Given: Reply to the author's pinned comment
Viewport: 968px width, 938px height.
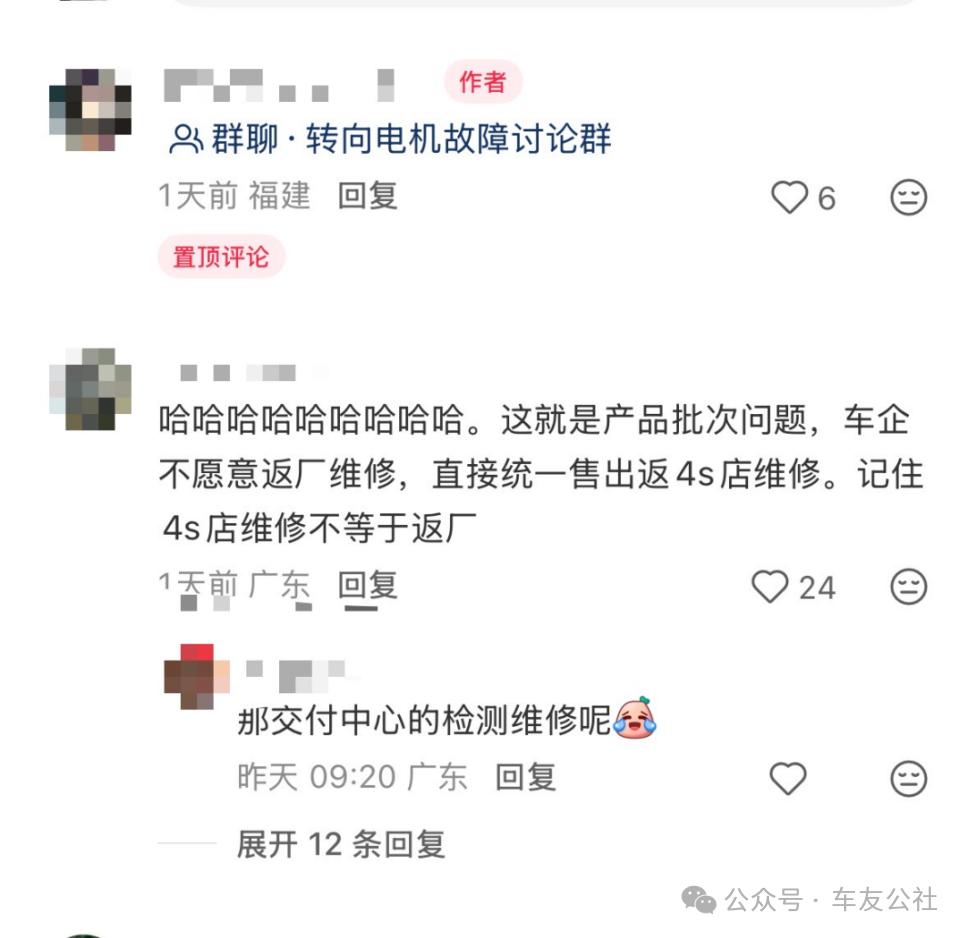Looking at the screenshot, I should point(367,196).
